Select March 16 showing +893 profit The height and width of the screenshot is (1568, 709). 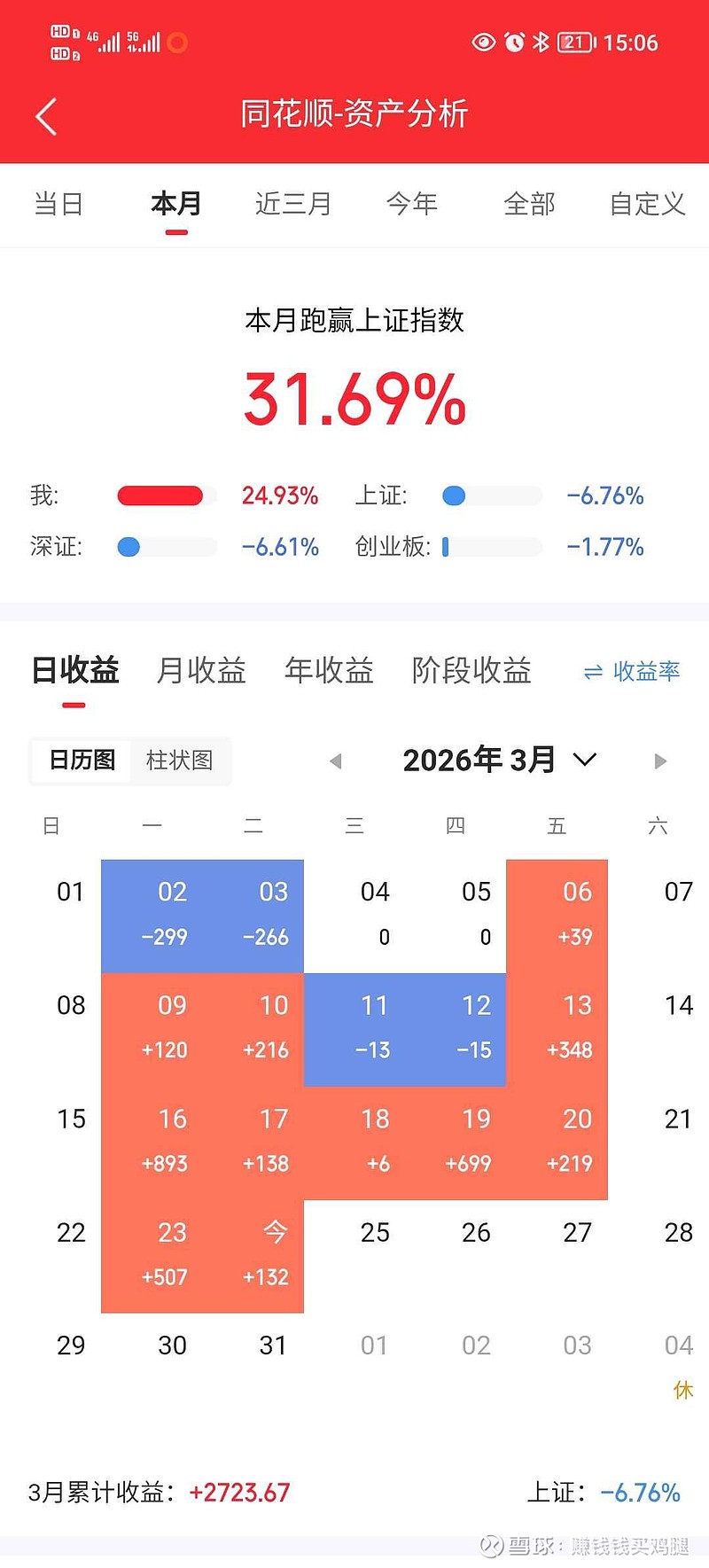tap(173, 1139)
